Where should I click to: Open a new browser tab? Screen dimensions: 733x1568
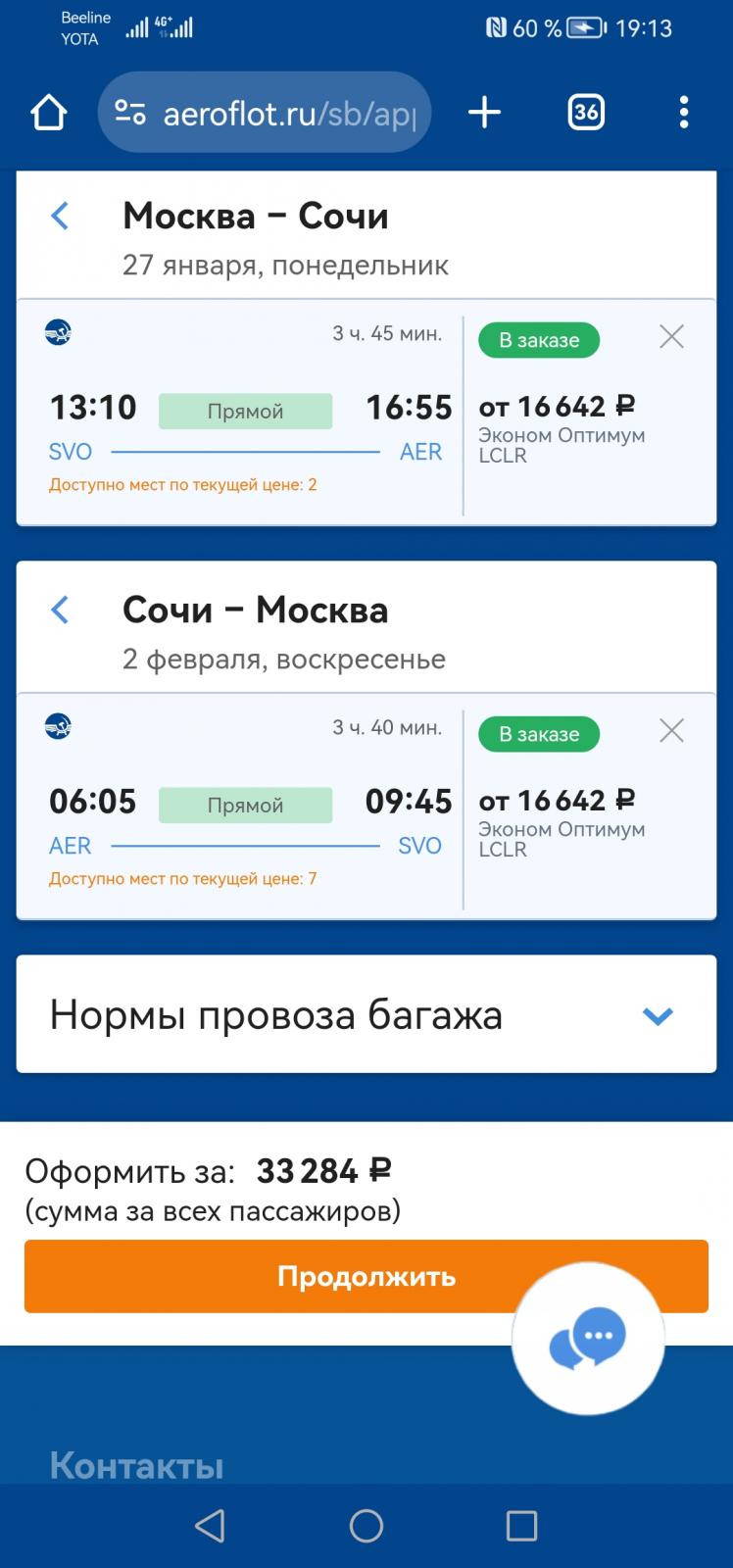(484, 113)
